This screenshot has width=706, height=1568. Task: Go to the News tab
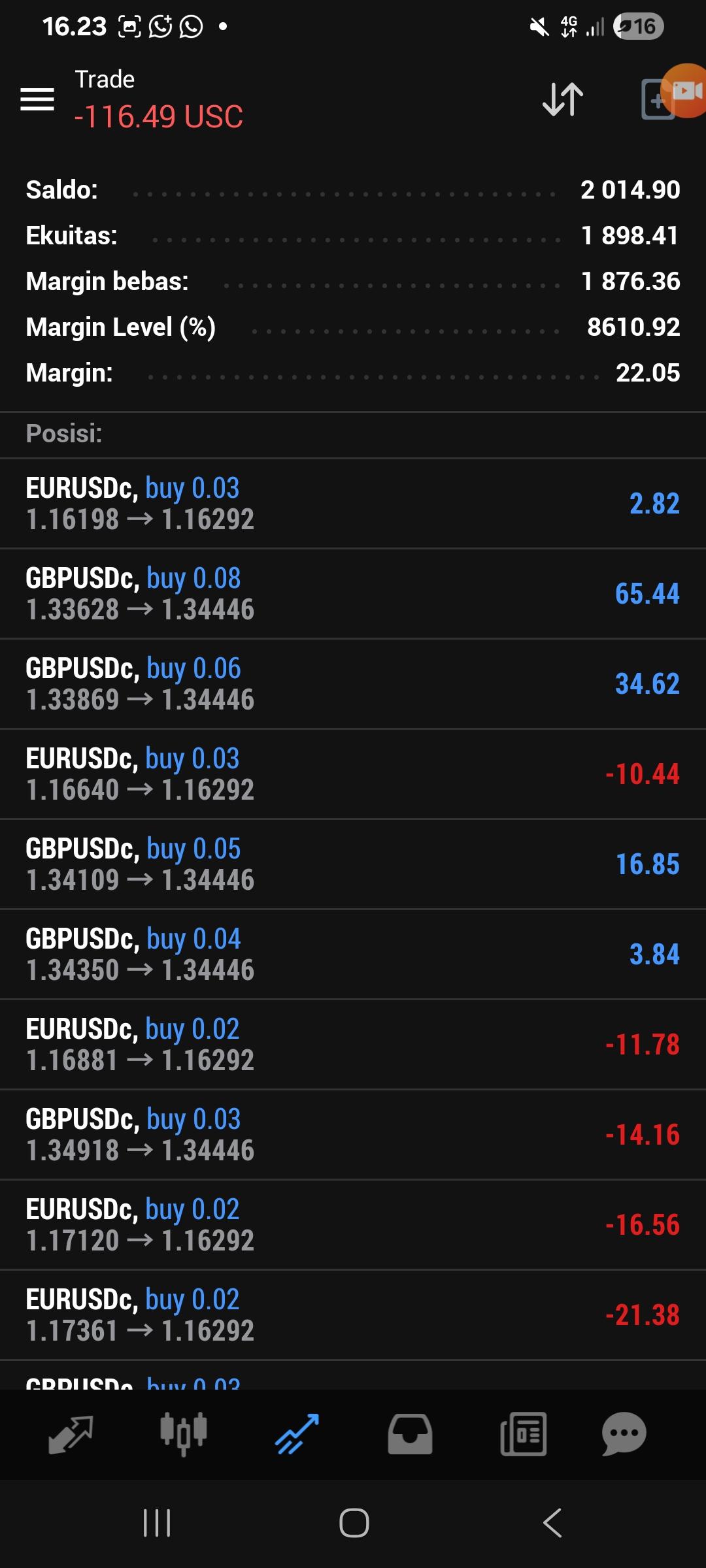point(523,1434)
